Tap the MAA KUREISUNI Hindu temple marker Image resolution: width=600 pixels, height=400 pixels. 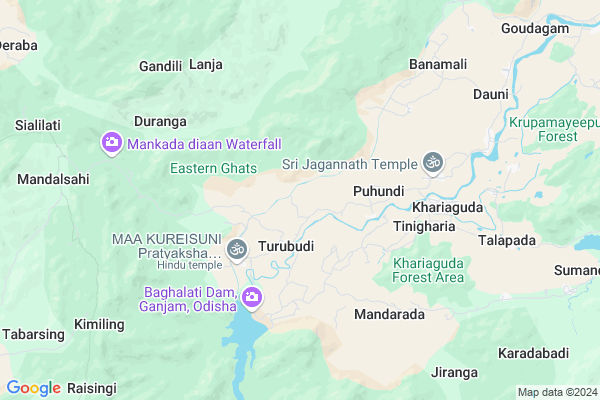pyautogui.click(x=237, y=249)
